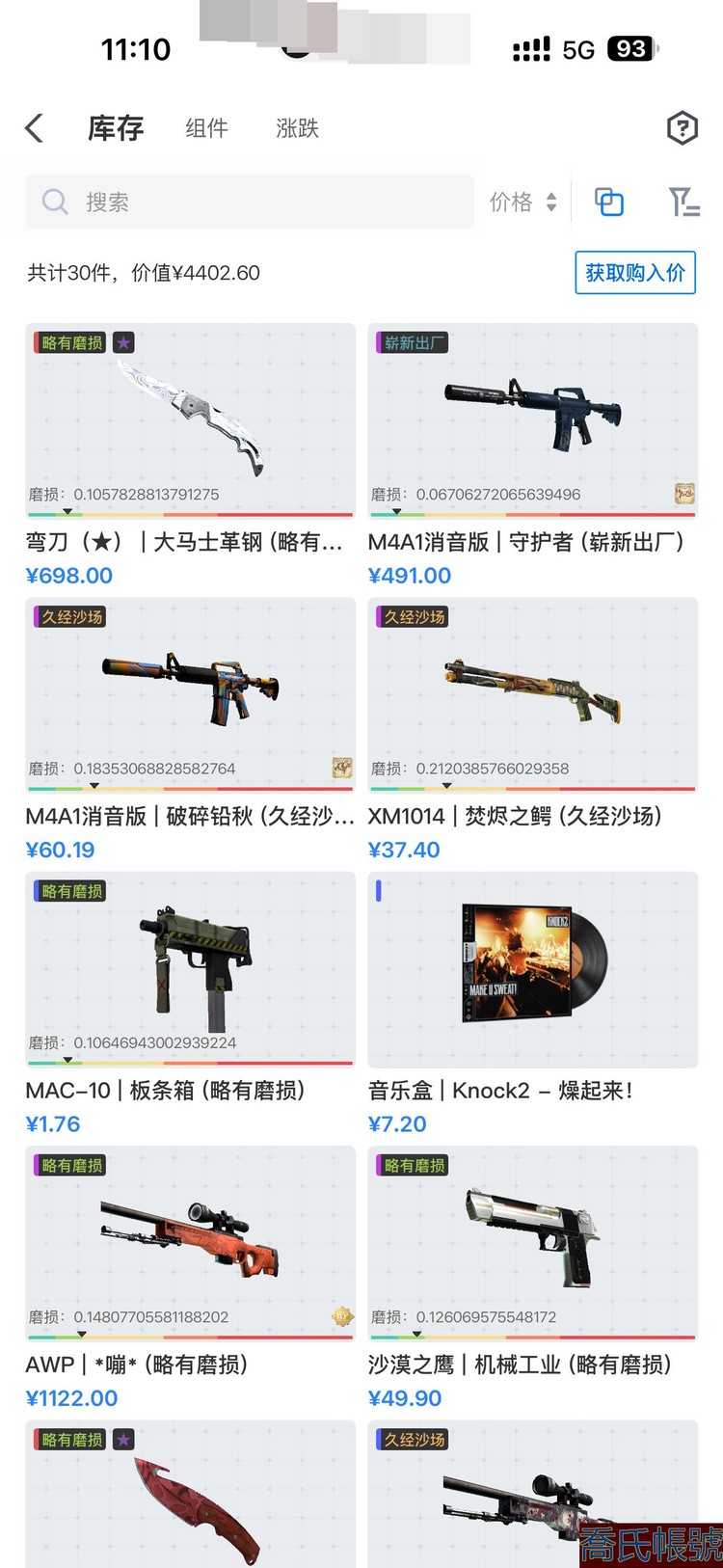723x1568 pixels.
Task: Click the star icon beside 略有磨损 on 弯刀 card
Action: [123, 341]
